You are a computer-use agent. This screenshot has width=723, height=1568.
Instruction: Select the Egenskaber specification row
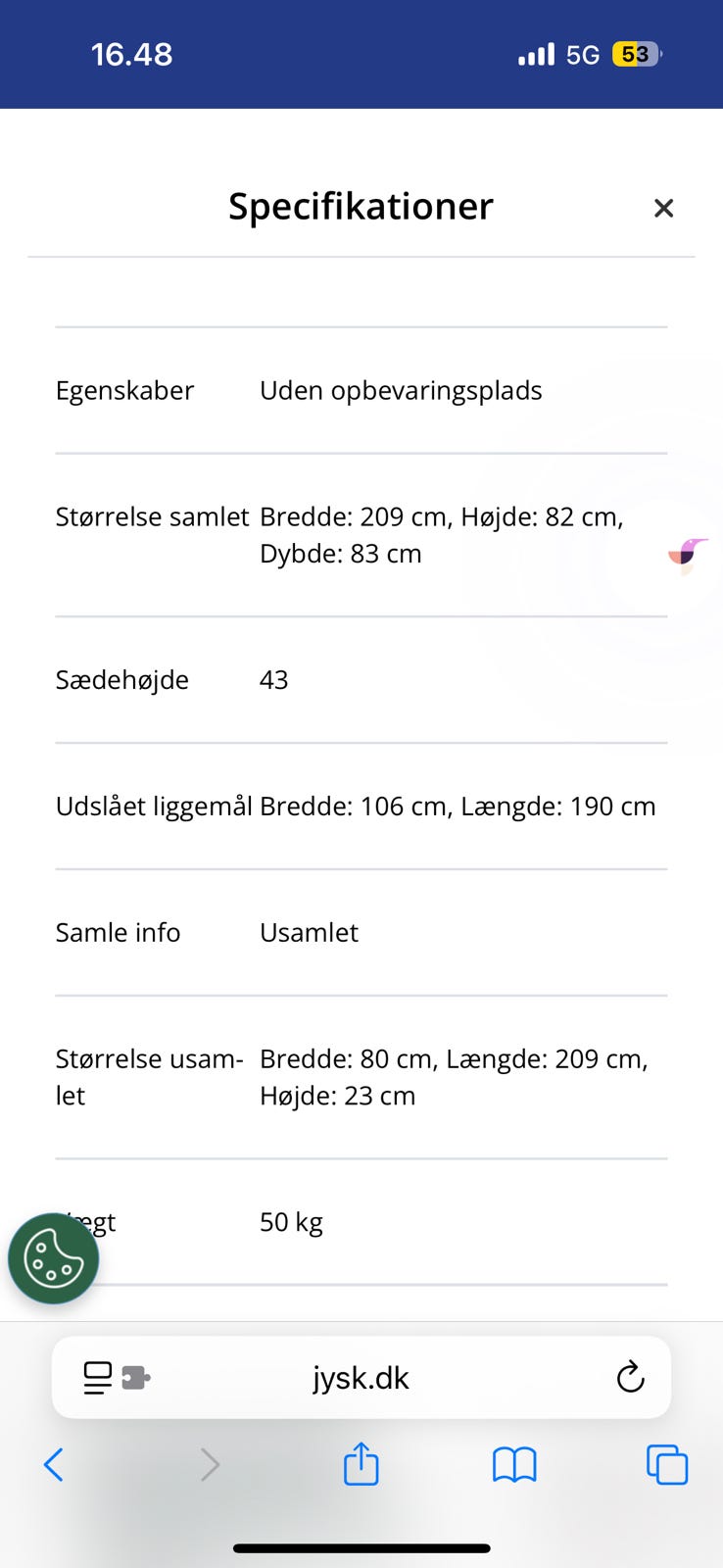[124, 390]
